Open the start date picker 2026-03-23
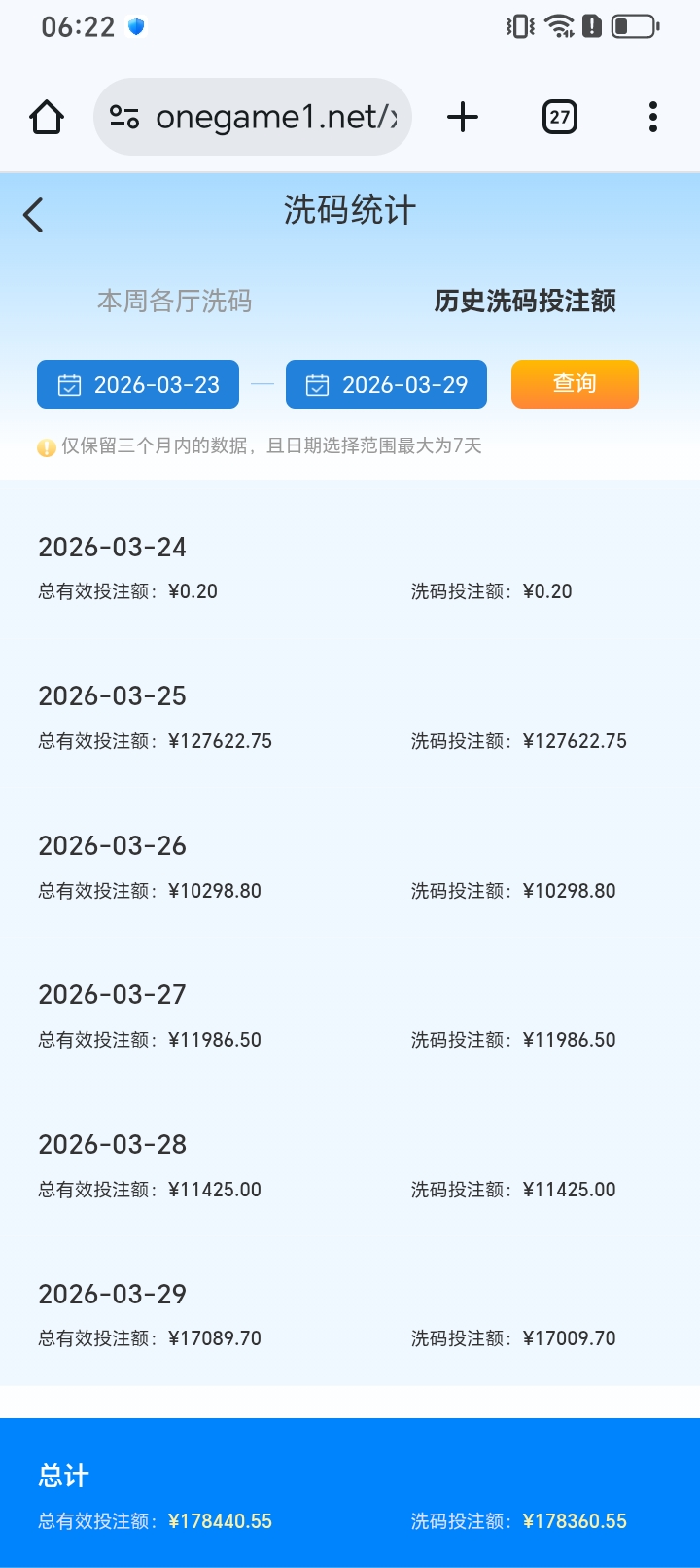Image resolution: width=700 pixels, height=1568 pixels. point(138,385)
